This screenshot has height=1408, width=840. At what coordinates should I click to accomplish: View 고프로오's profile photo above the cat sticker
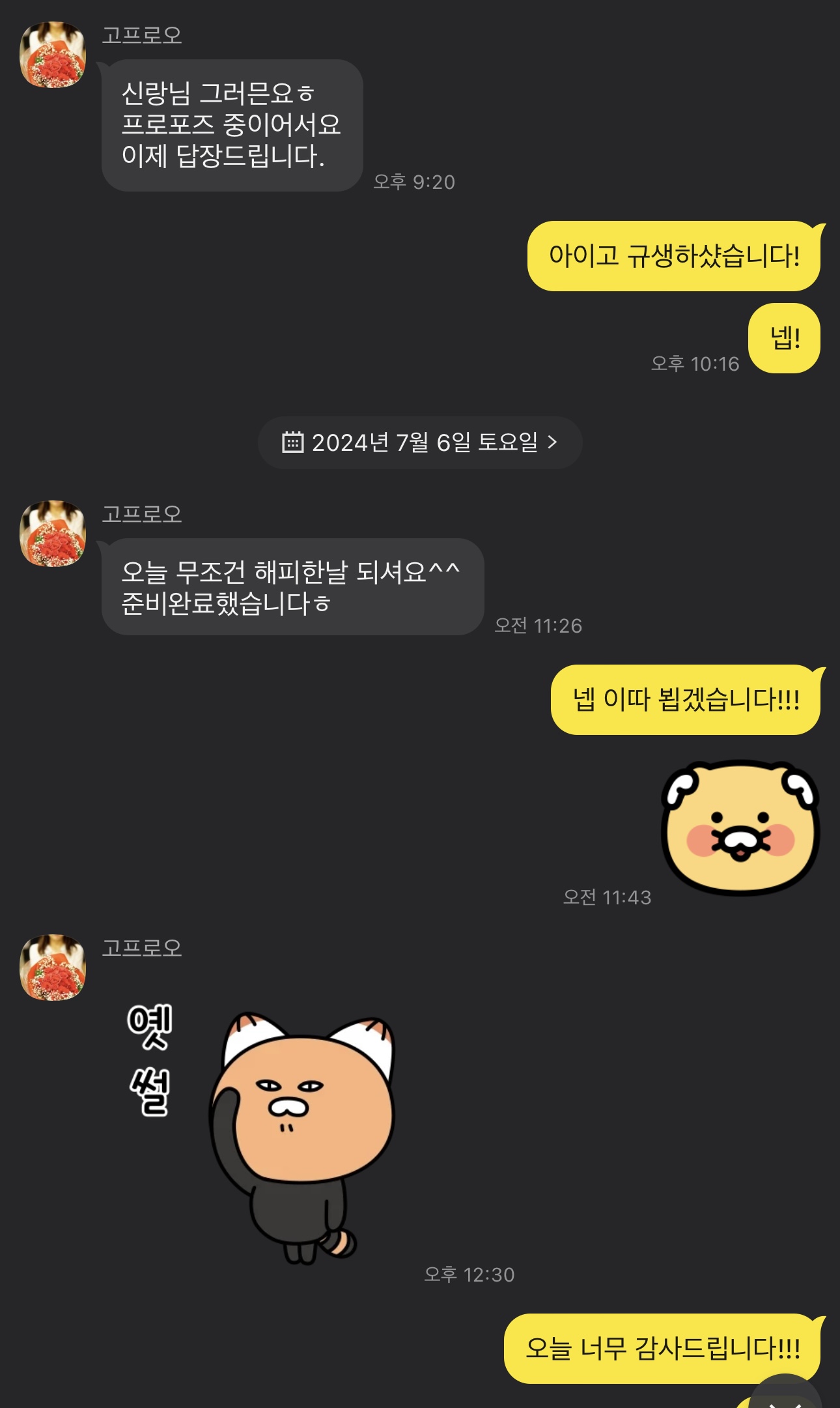[x=53, y=968]
